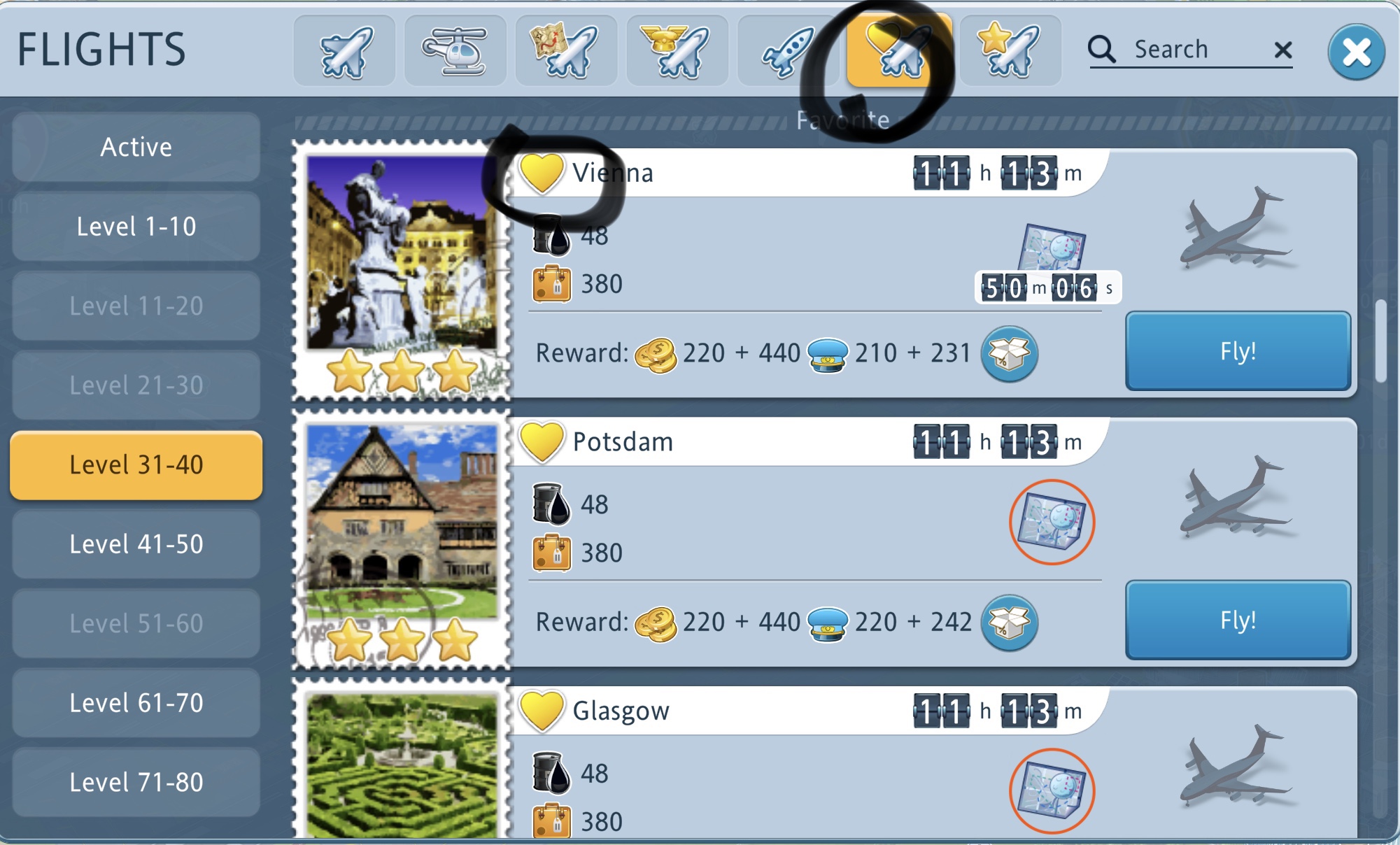Tap the Potsdam flight map bonus
Viewport: 1400px width, 845px height.
1052,523
